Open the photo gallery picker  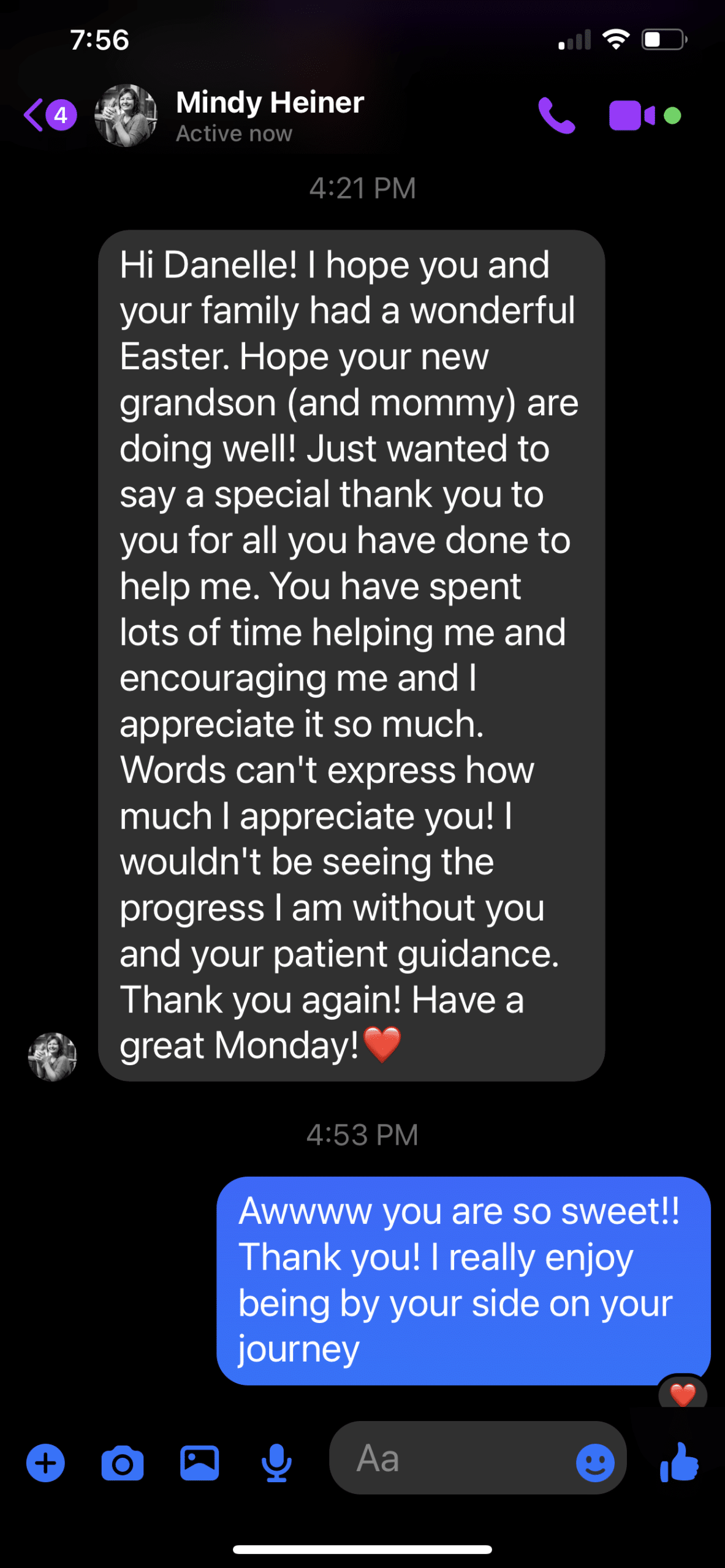[x=199, y=1463]
